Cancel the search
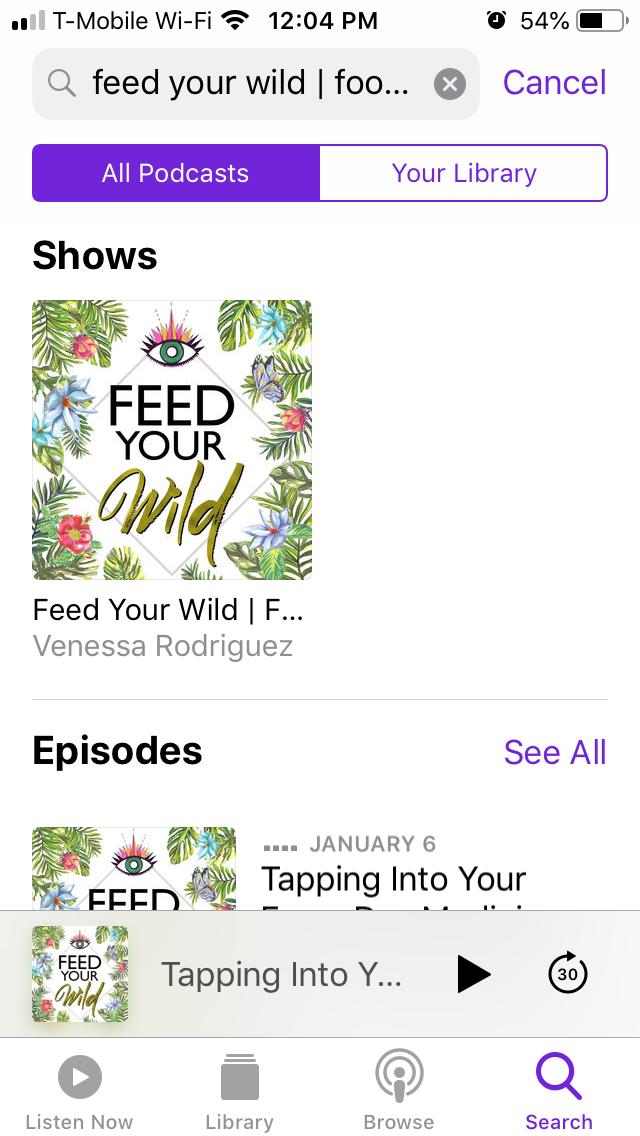 click(554, 83)
